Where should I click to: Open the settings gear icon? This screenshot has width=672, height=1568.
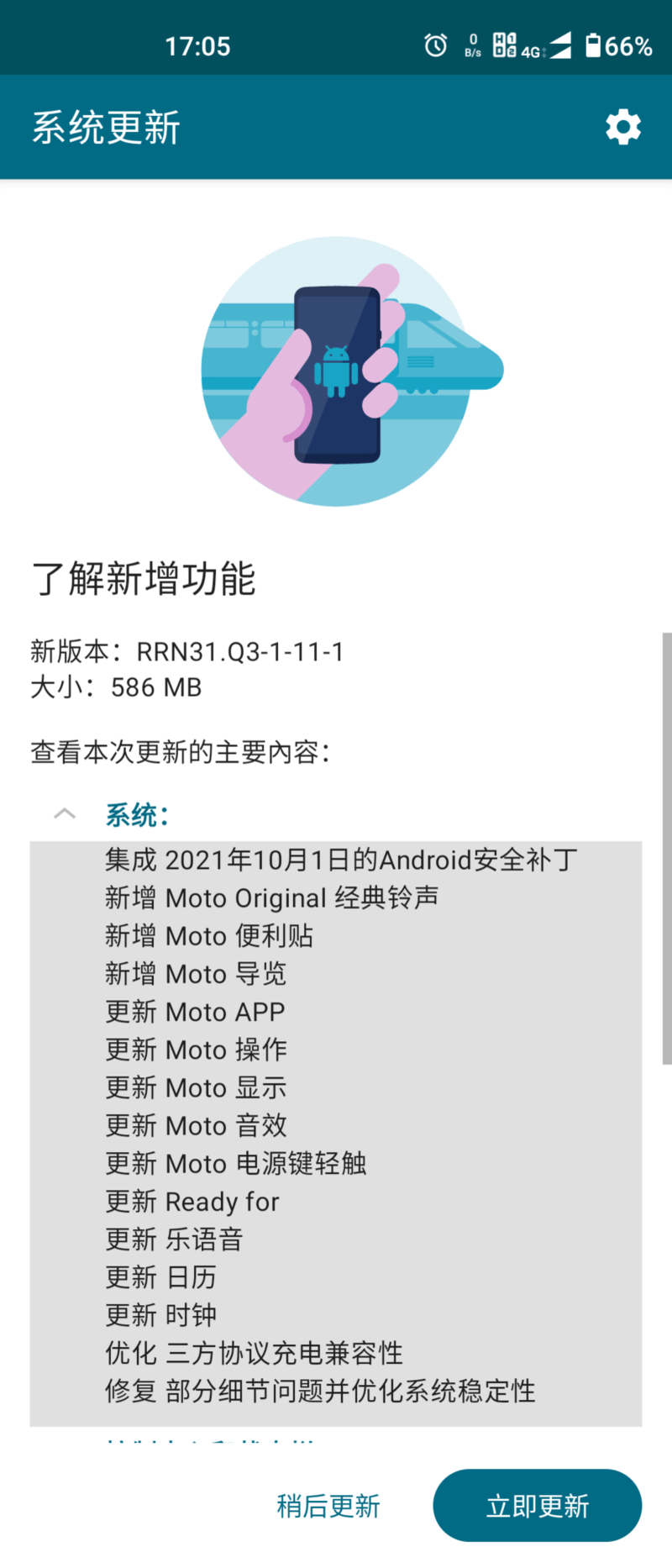point(622,128)
